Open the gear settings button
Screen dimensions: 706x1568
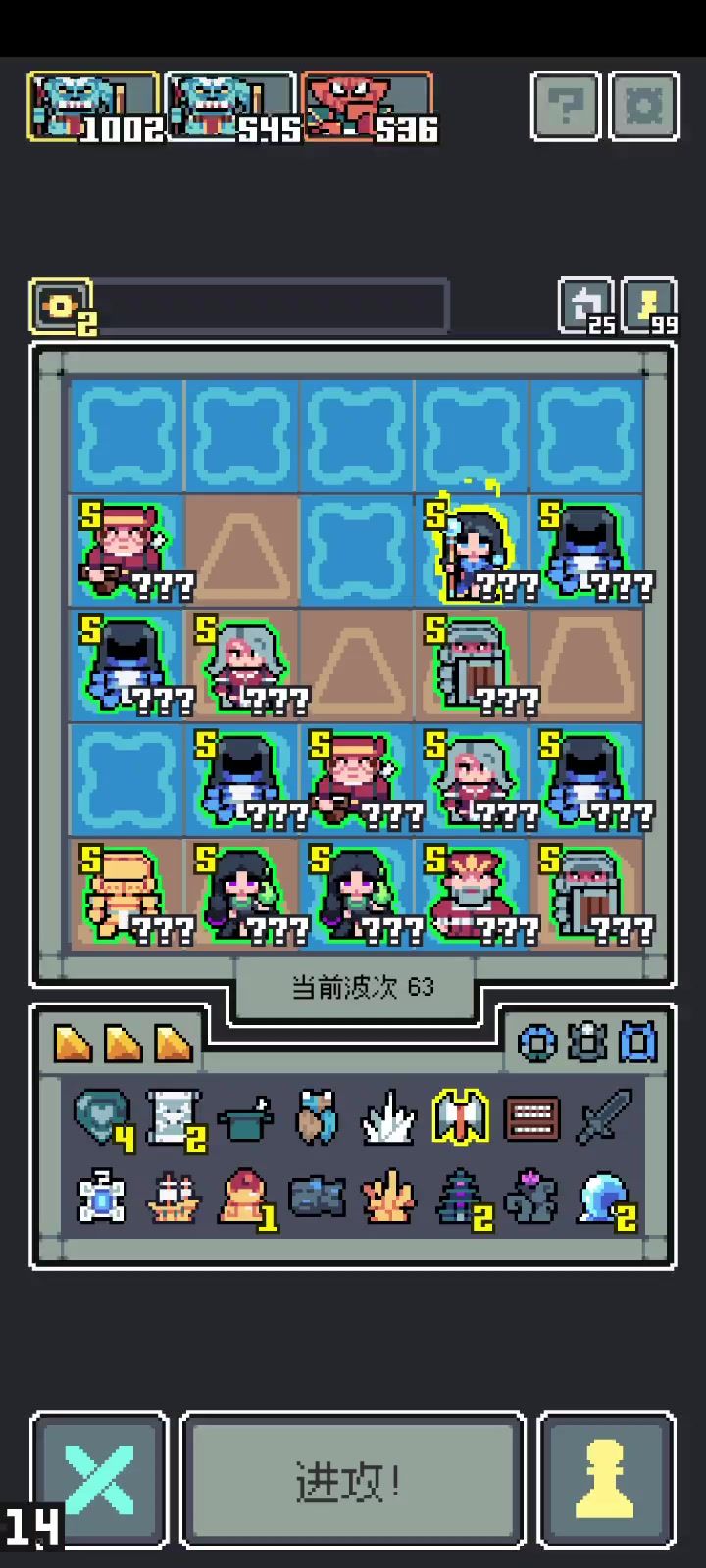[x=643, y=105]
